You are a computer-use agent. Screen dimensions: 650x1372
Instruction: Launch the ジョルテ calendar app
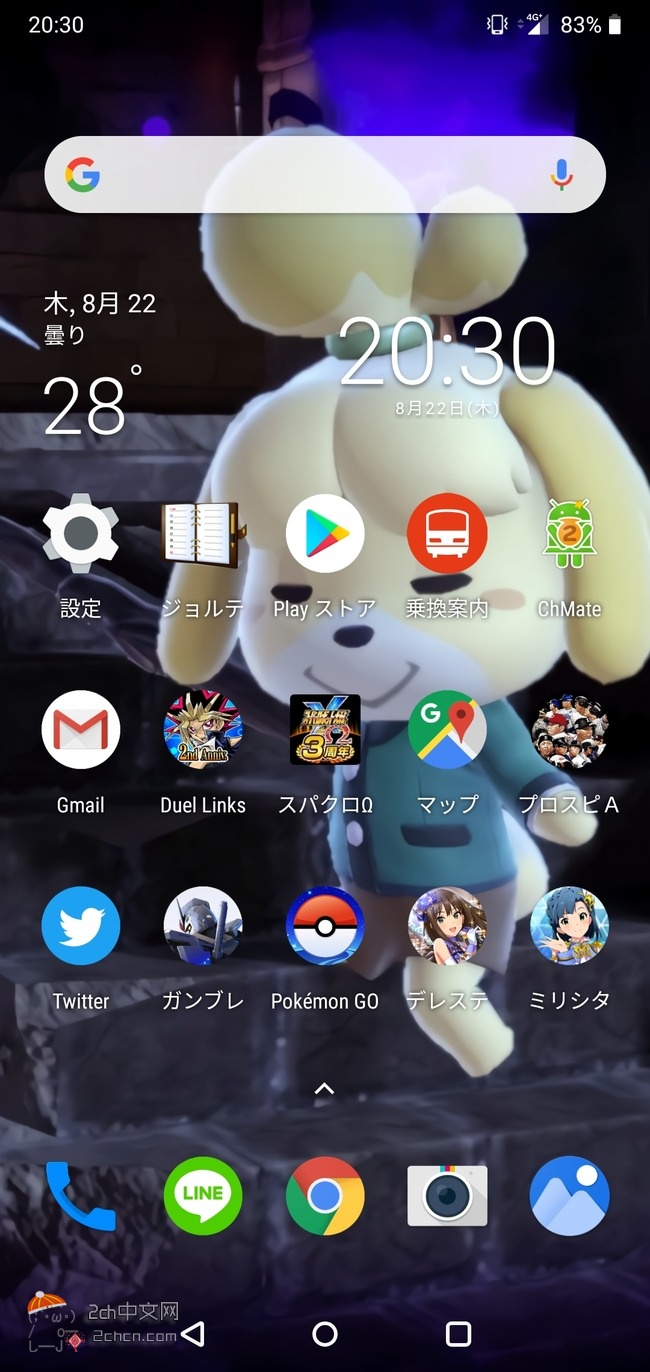202,534
